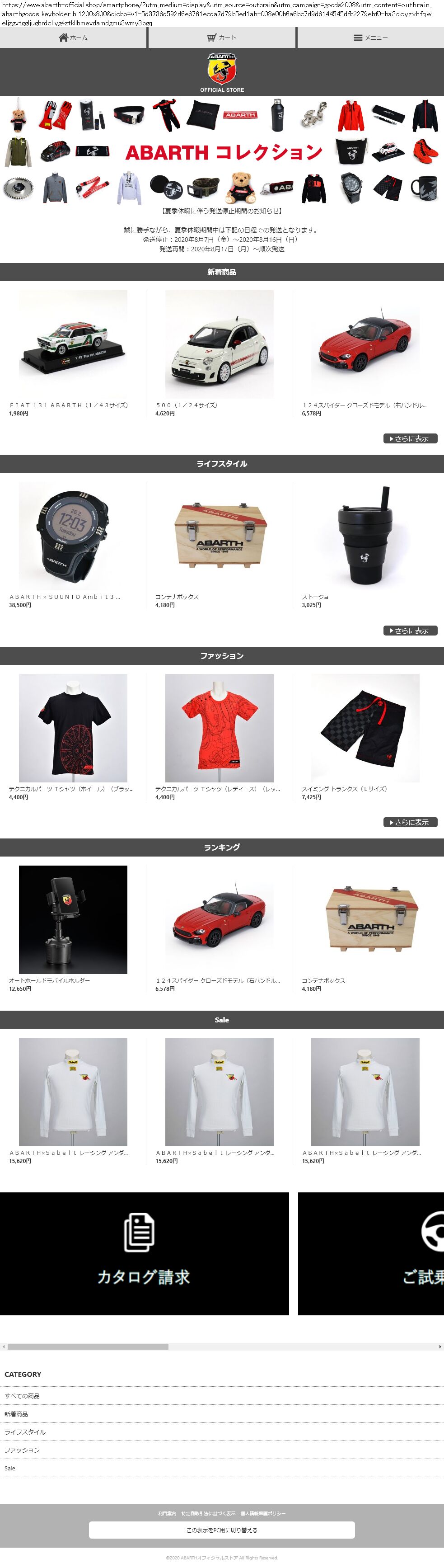This screenshot has height=1568, width=444.
Task: Show more items under ファッション
Action: coord(410,822)
